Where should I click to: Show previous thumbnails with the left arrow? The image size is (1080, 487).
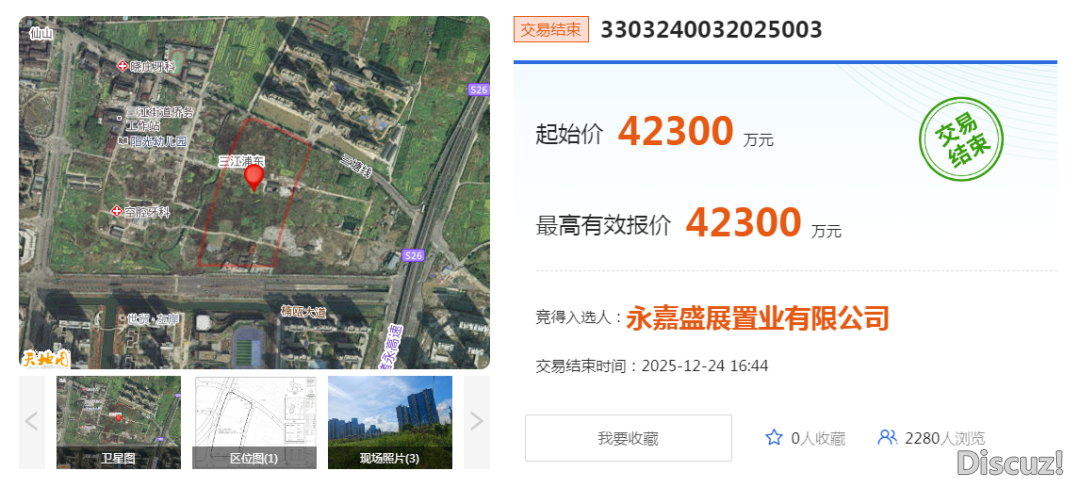(x=31, y=421)
